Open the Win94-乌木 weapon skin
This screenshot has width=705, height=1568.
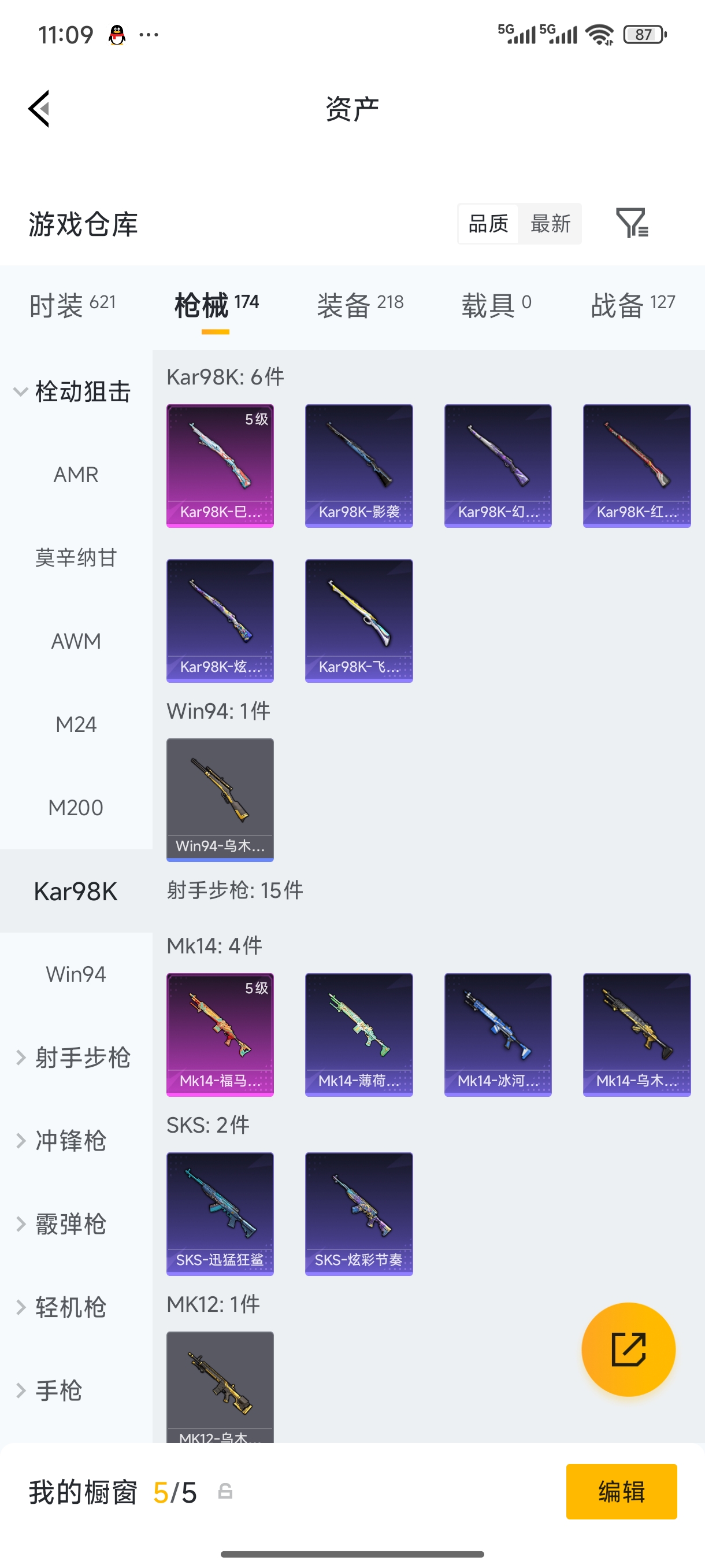tap(220, 800)
